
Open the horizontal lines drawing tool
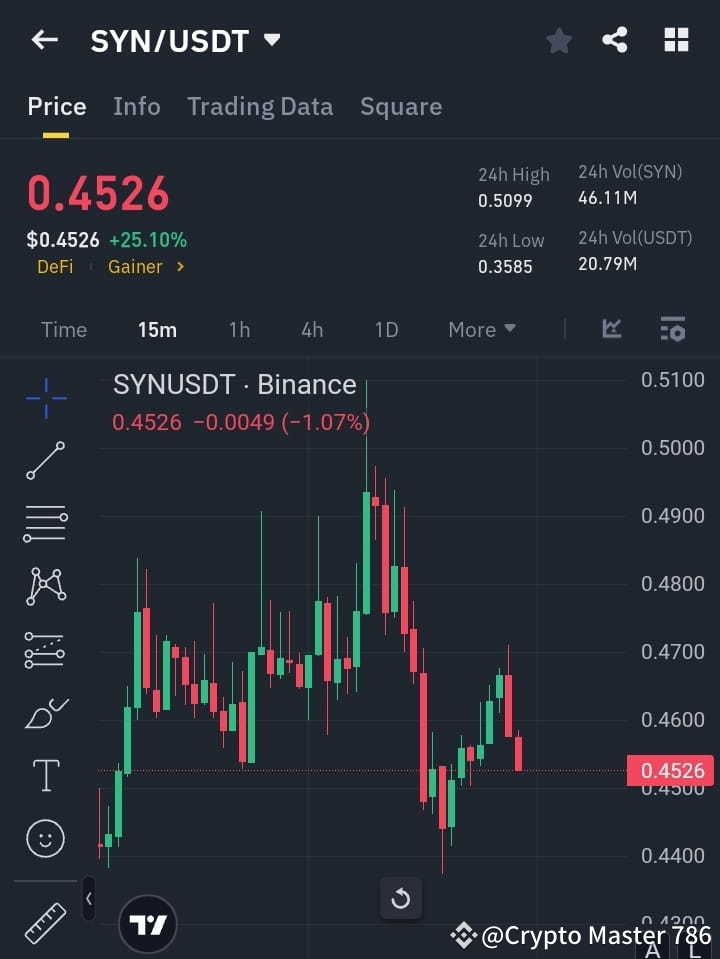pos(45,524)
